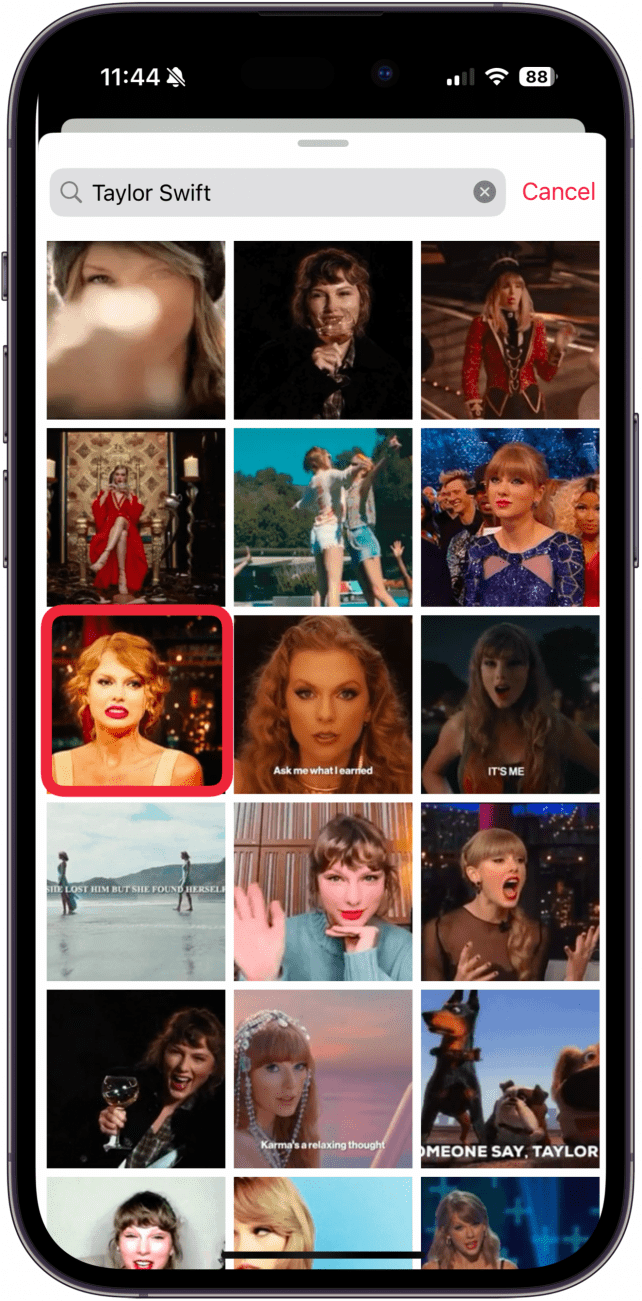Select the surprised open-mouth GIF in black top
This screenshot has height=1301, width=642.
coord(510,892)
